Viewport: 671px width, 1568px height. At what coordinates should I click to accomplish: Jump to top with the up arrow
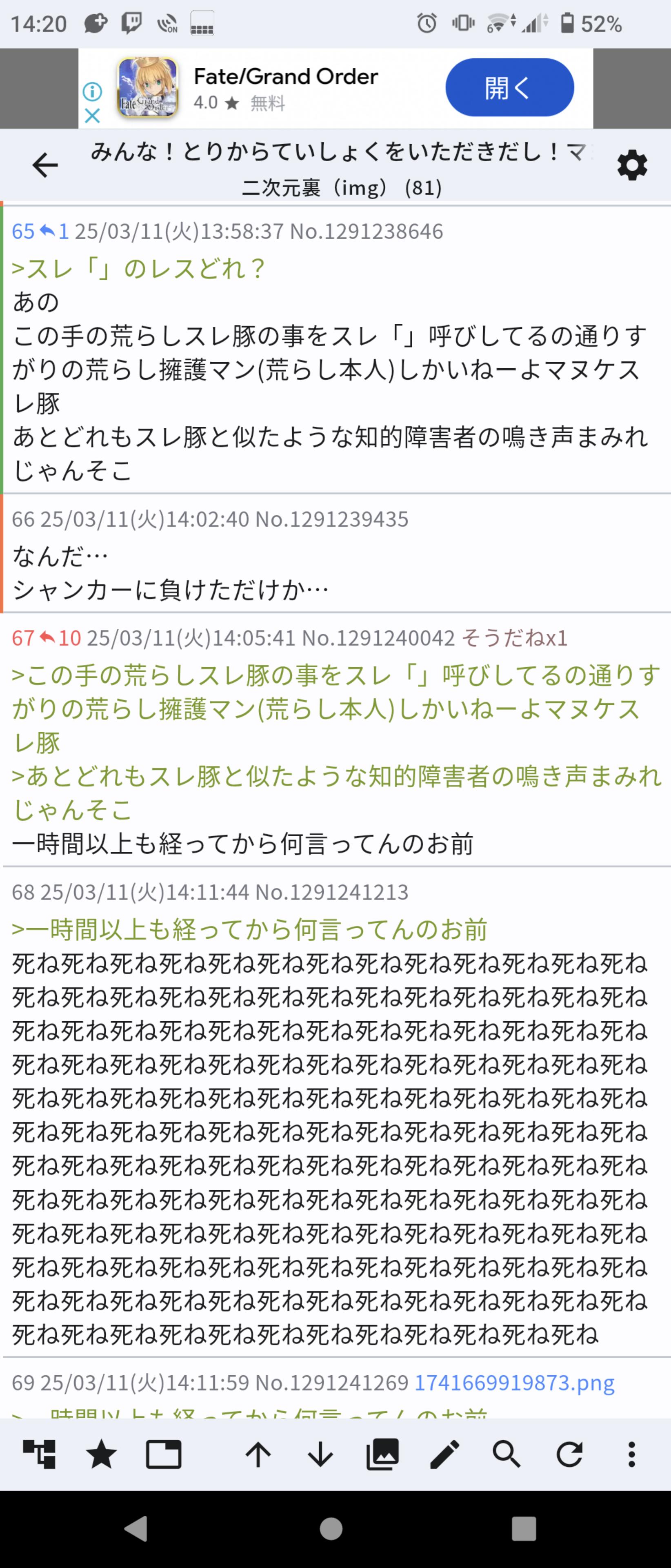coord(258,1455)
